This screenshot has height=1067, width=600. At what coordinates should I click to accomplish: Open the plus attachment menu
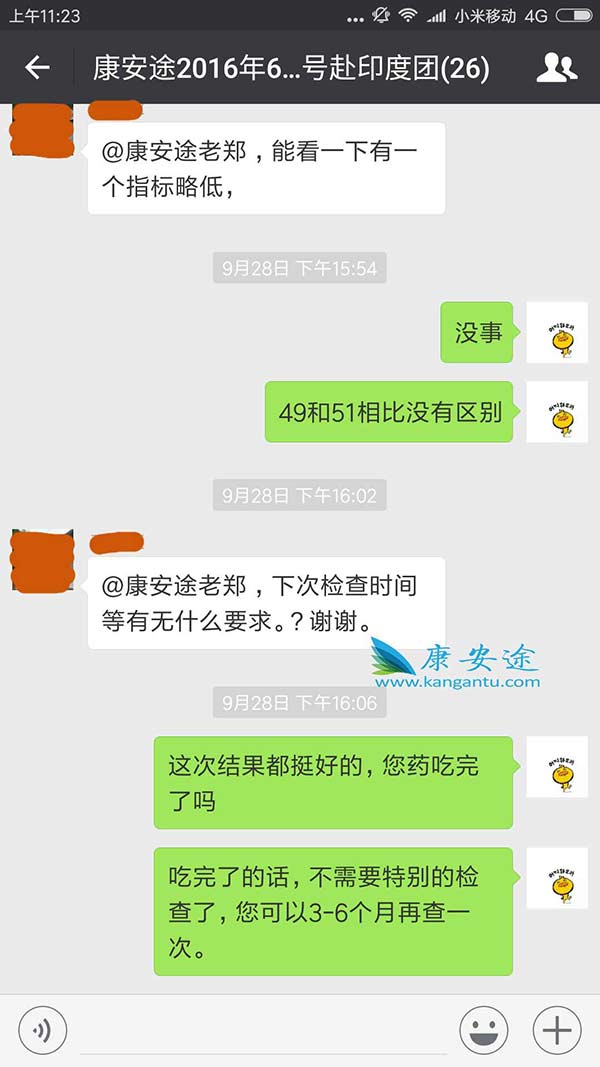tap(557, 1029)
